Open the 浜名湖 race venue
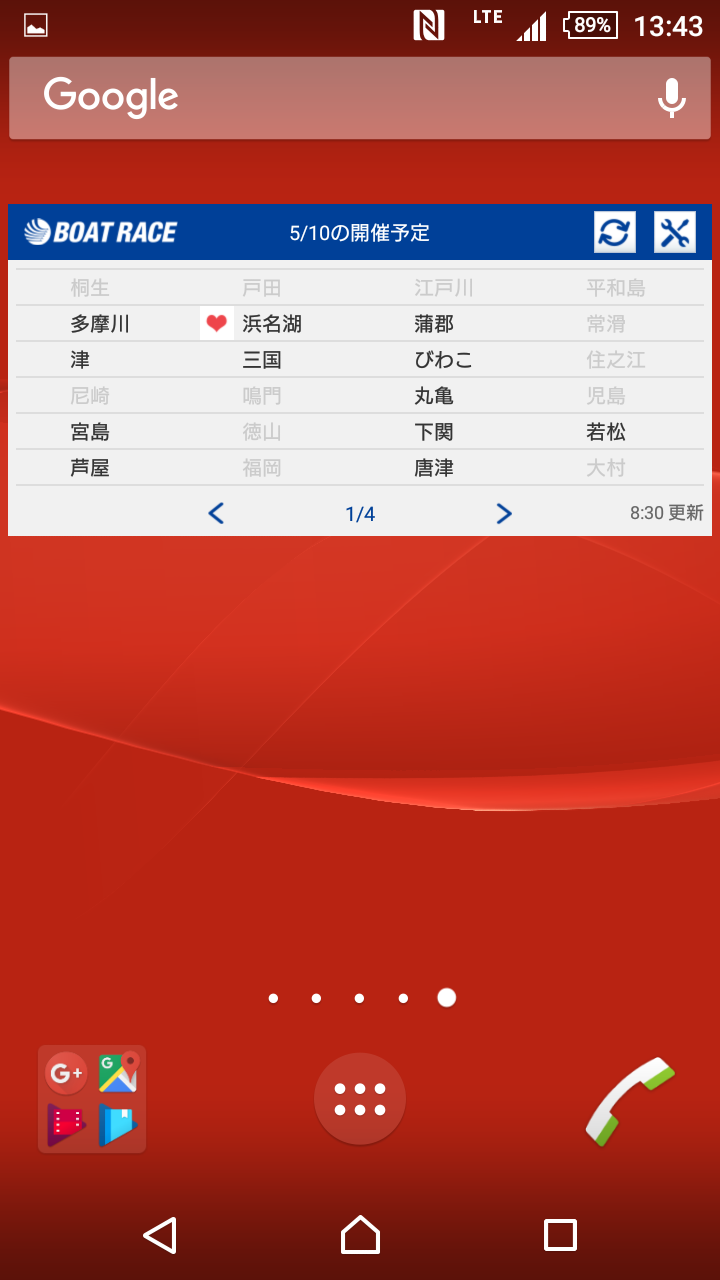 (271, 324)
